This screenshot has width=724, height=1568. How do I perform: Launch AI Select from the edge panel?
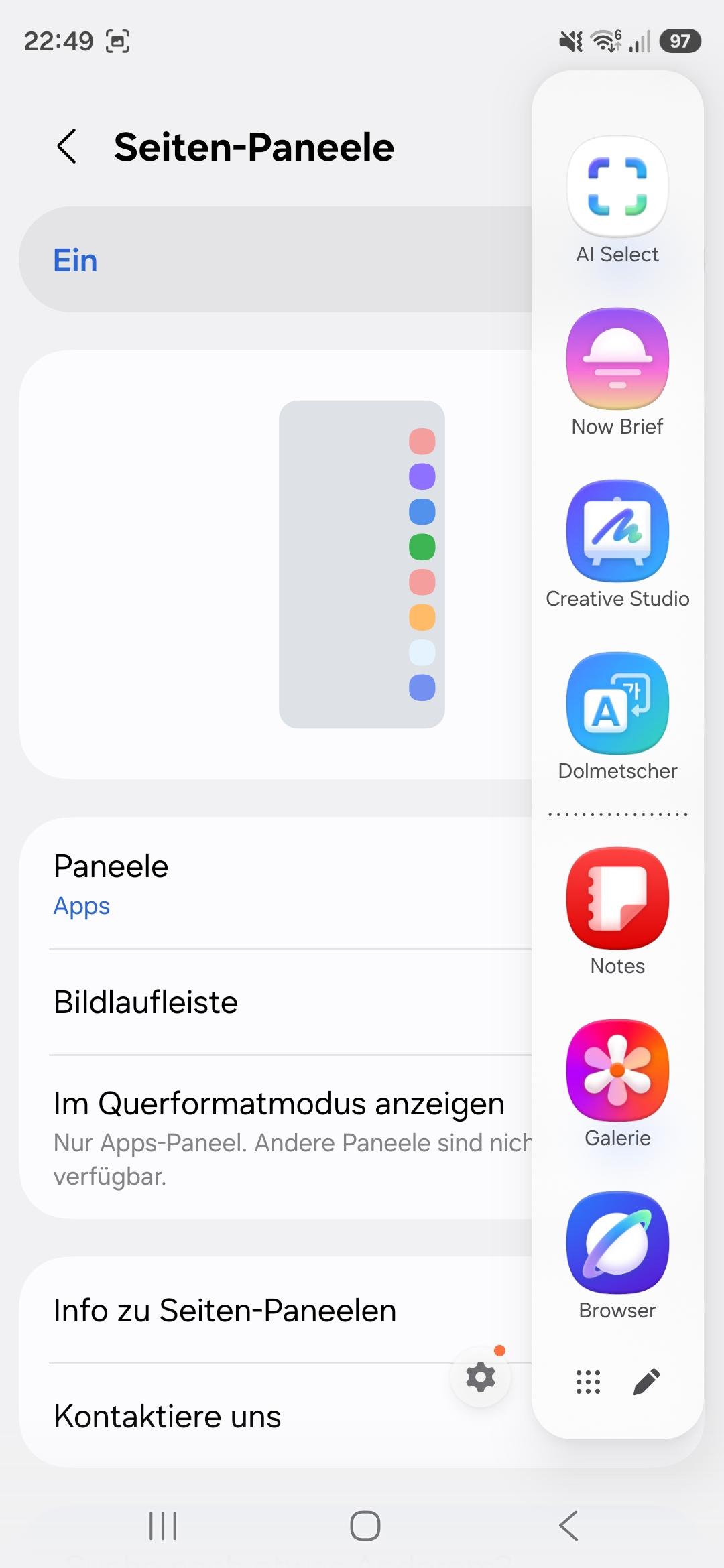coord(617,186)
